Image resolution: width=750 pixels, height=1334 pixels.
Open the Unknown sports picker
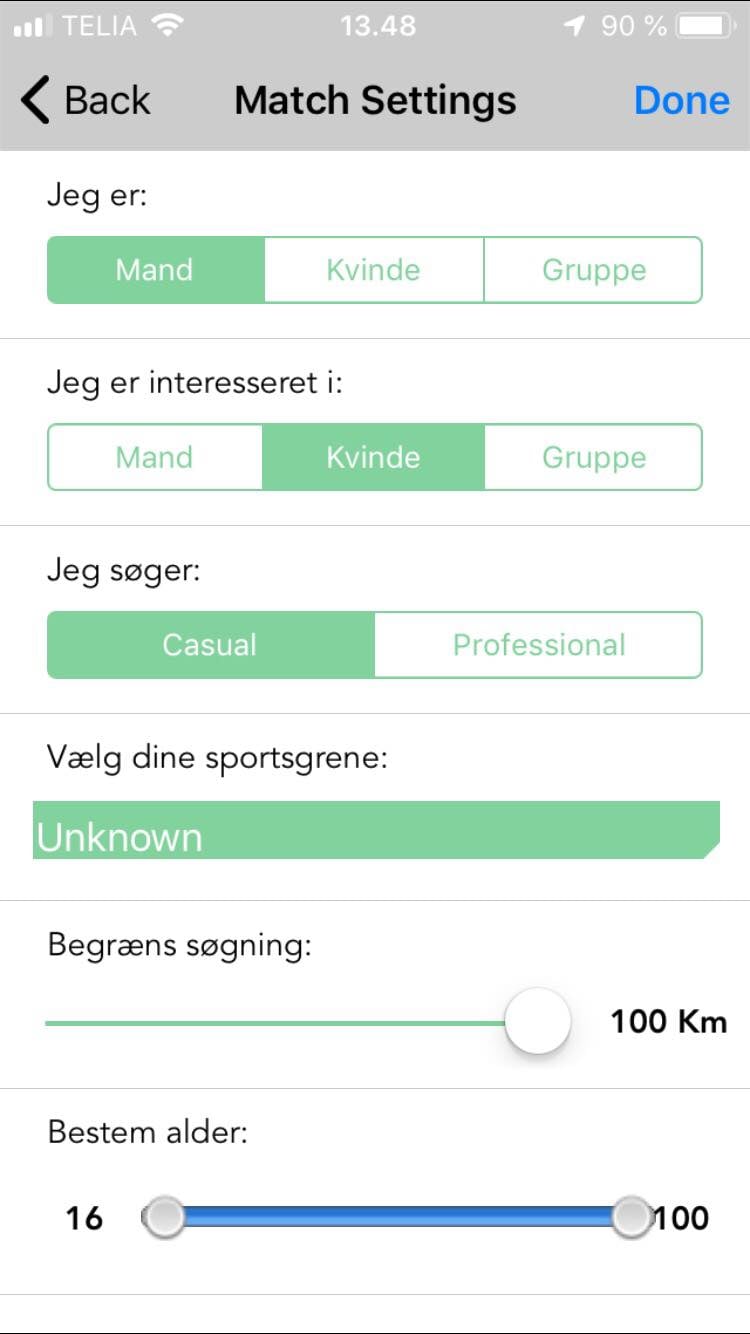(x=375, y=831)
